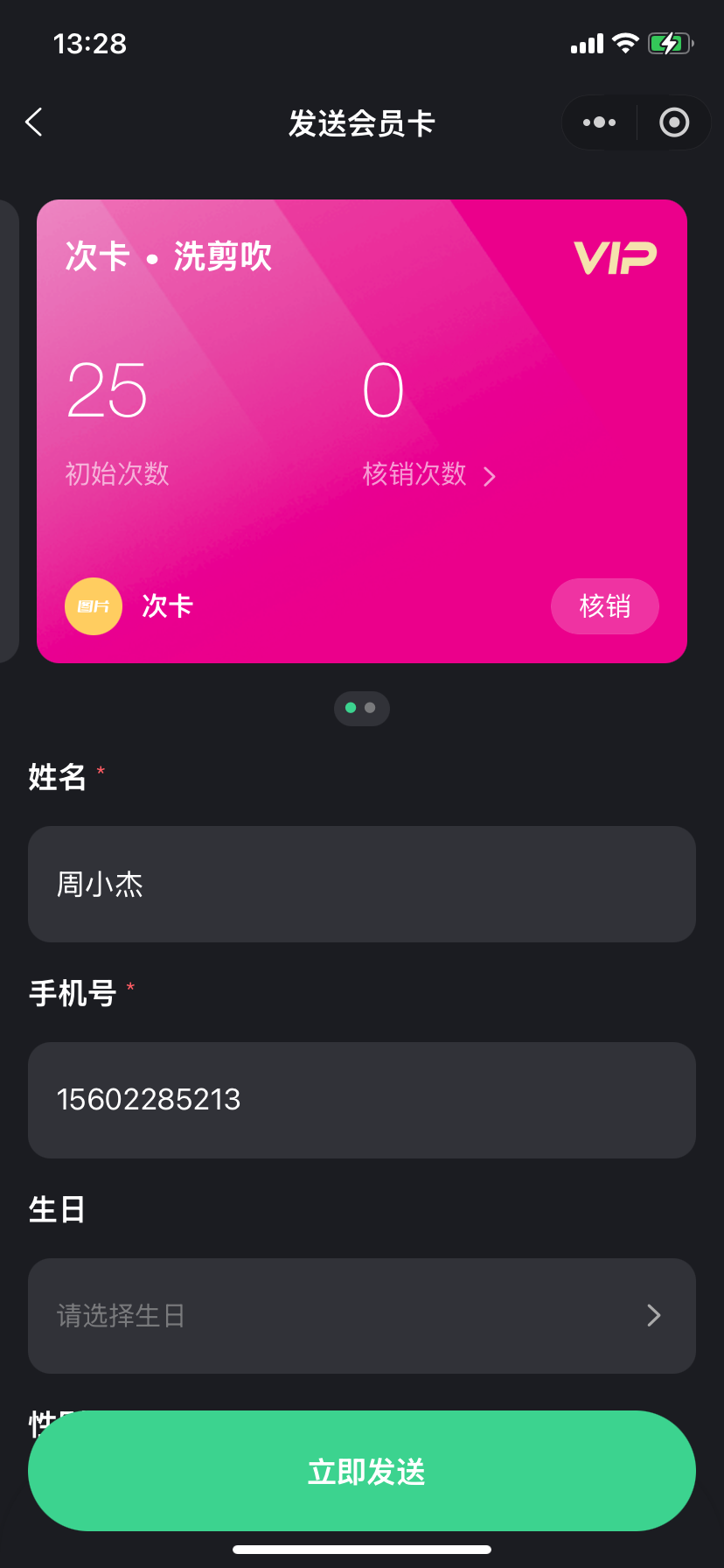Screen dimensions: 724x1568
Task: Open the 次卡·洗剪吹 VIP card
Action: pyautogui.click(x=362, y=430)
